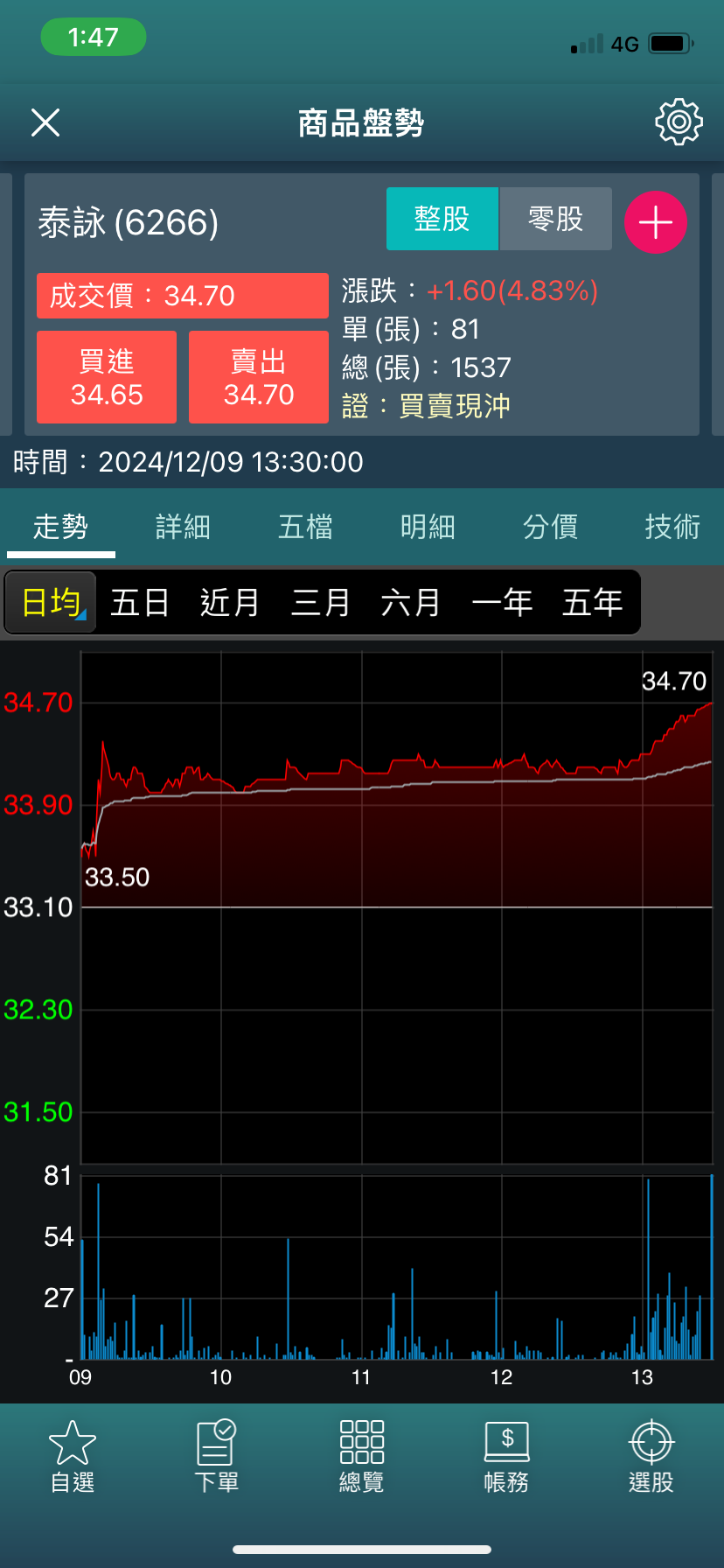Open the 帳務 account finances screen
Image resolution: width=724 pixels, height=1568 pixels.
[506, 1452]
